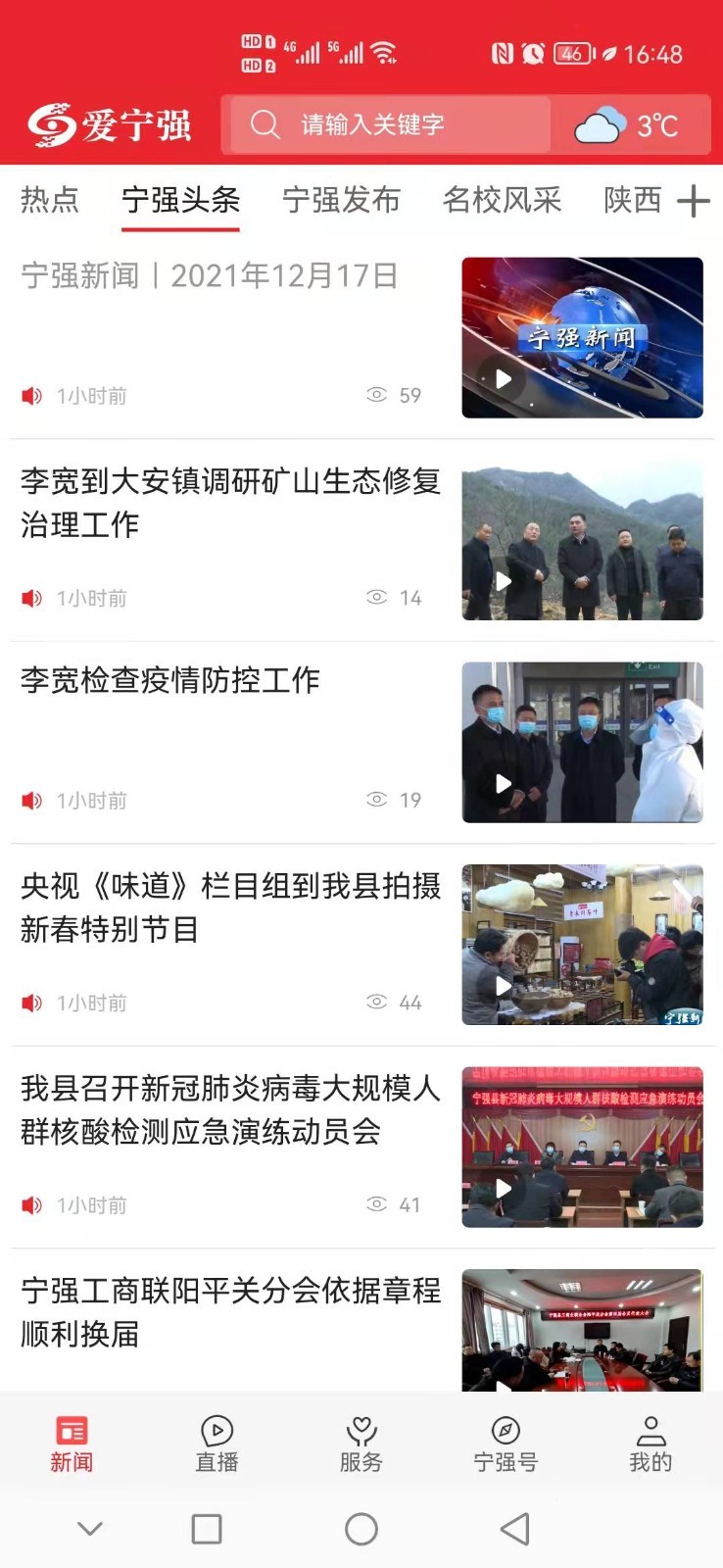The height and width of the screenshot is (1568, 723).
Task: Read 李宽检查疫情防控工作 article
Action: pos(170,680)
